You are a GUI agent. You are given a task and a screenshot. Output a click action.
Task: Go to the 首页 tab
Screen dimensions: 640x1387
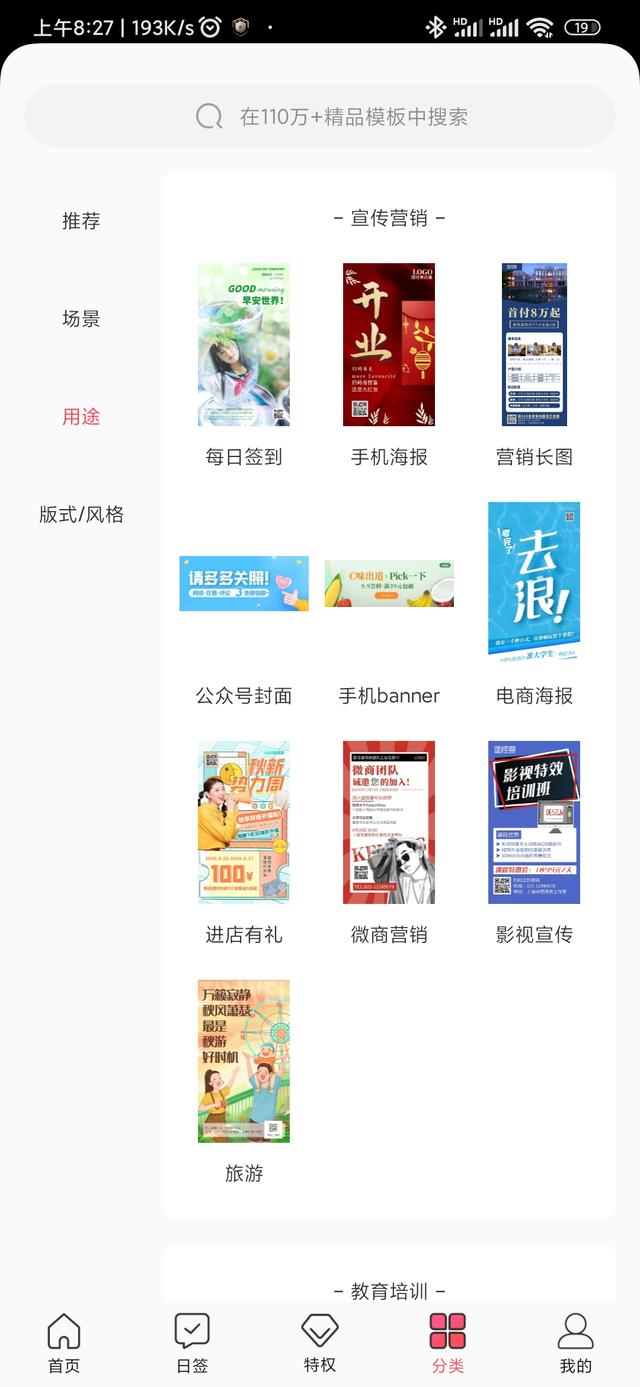(64, 1343)
